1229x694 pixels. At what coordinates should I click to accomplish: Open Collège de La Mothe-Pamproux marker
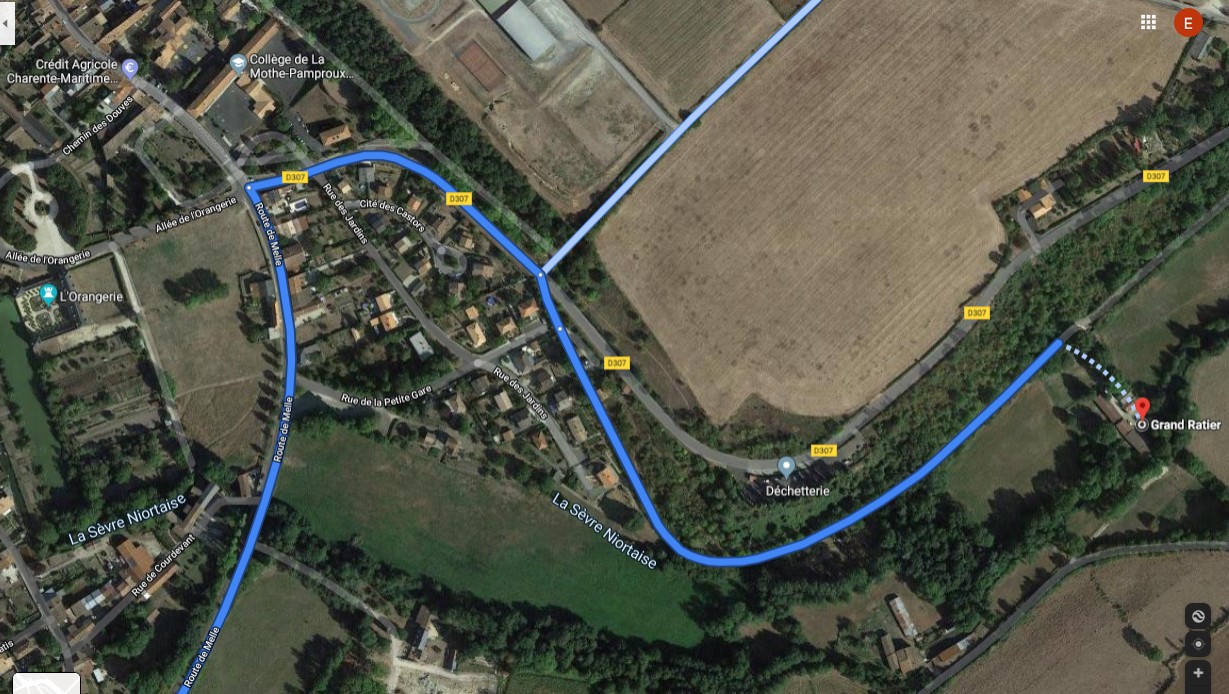[237, 64]
